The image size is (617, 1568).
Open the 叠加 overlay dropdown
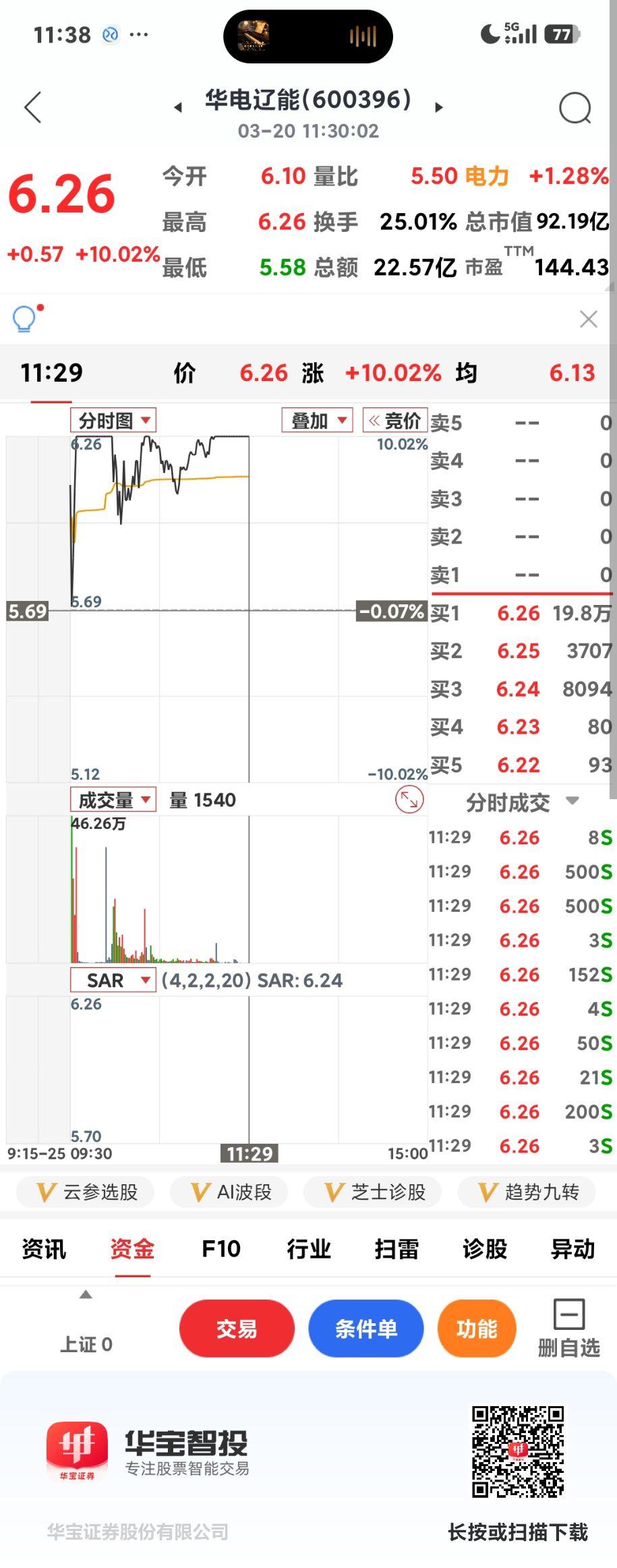pyautogui.click(x=316, y=419)
